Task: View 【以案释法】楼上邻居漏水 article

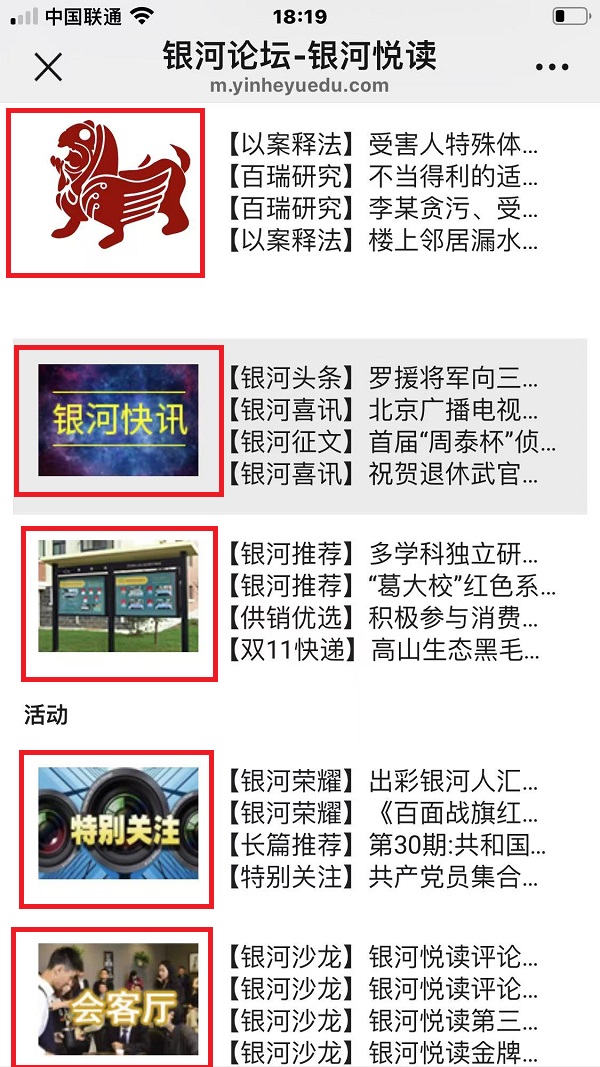Action: [x=382, y=240]
